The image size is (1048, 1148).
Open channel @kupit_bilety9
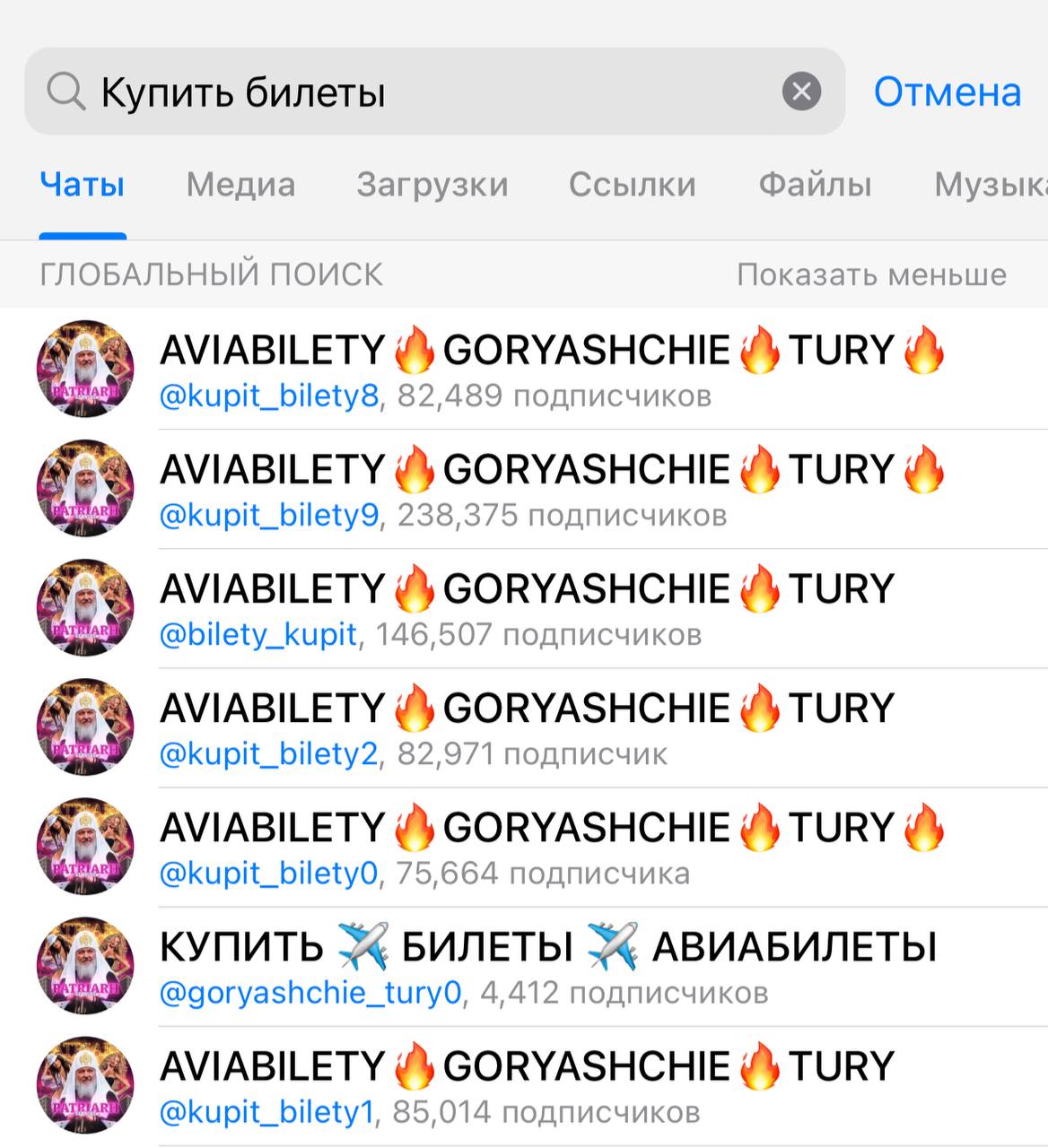pos(538,489)
